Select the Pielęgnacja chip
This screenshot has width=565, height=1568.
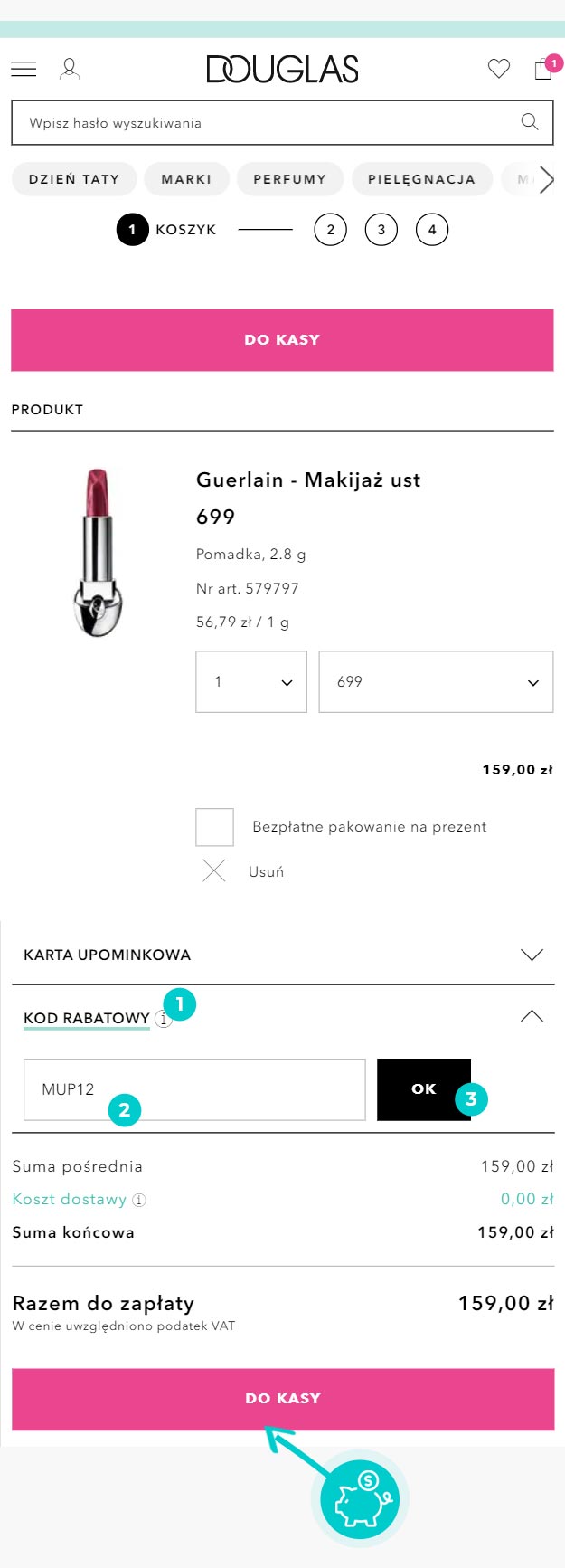tap(421, 179)
